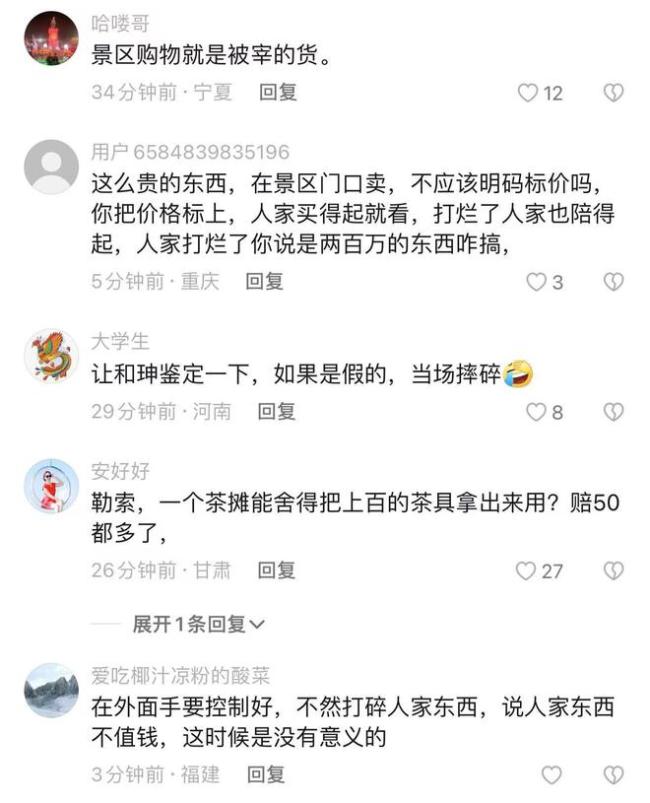Reply to 哈喽哥's comment
The height and width of the screenshot is (803, 650).
[277, 92]
